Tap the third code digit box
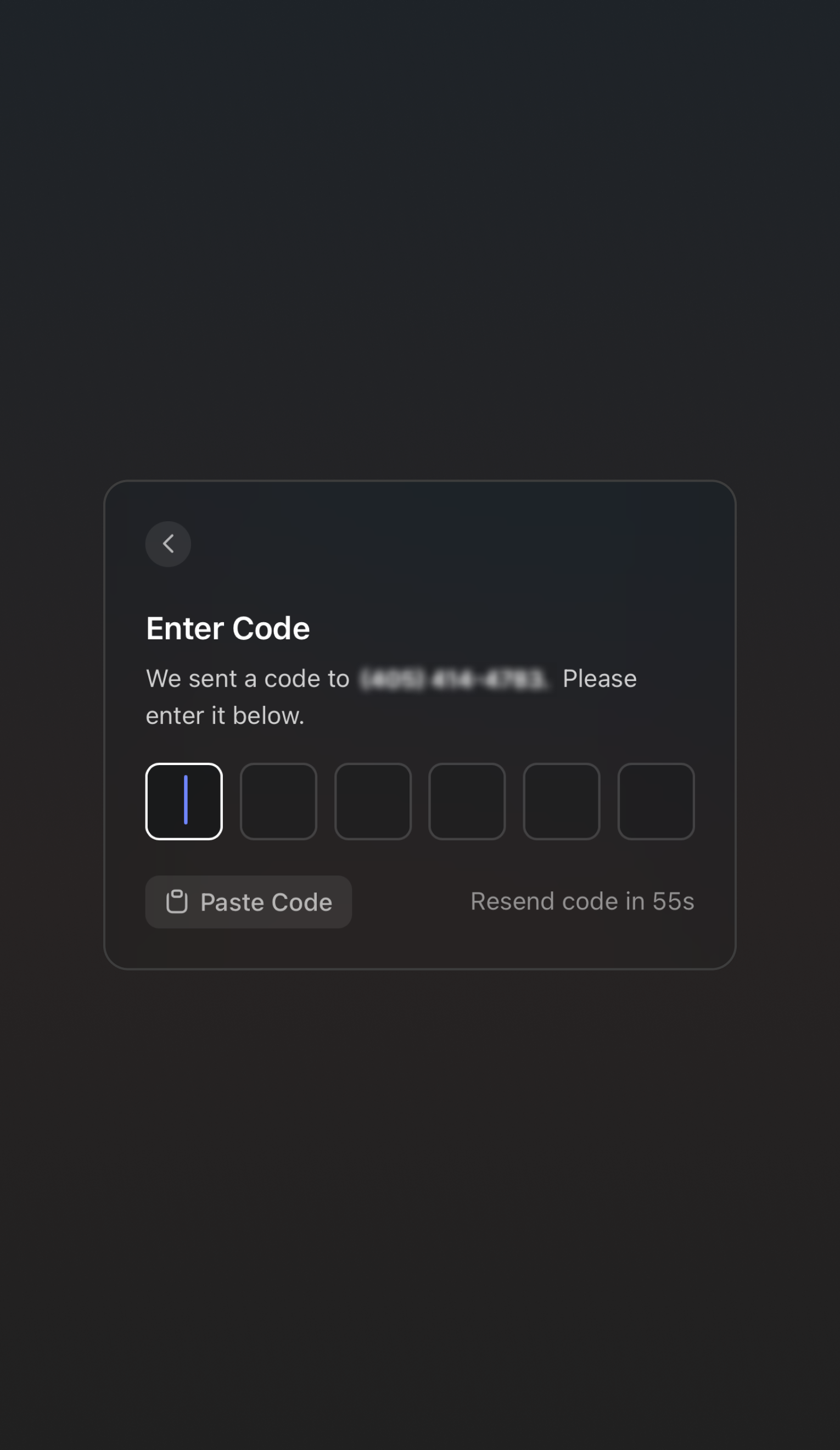This screenshot has height=1450, width=840. tap(373, 801)
